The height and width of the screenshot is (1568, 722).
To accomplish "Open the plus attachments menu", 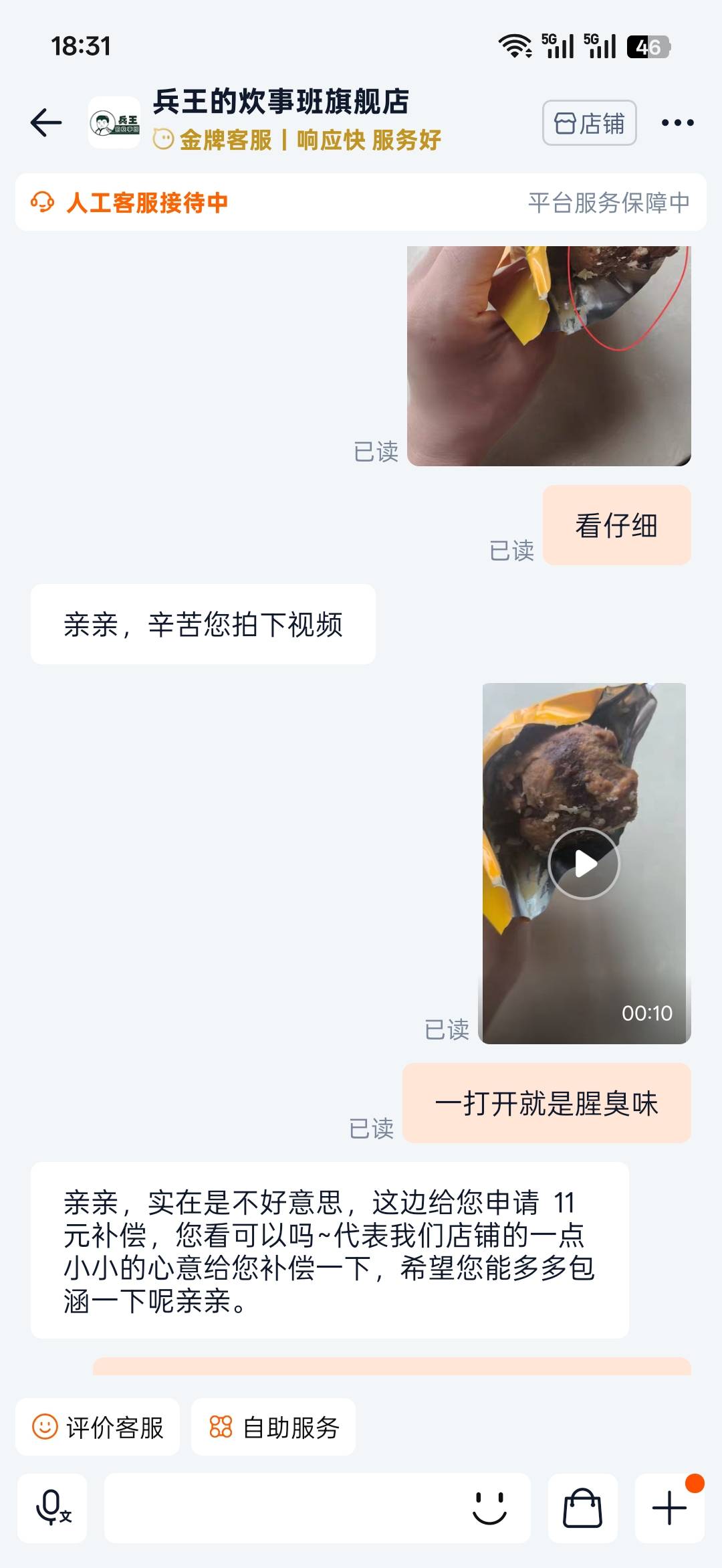I will [669, 1508].
